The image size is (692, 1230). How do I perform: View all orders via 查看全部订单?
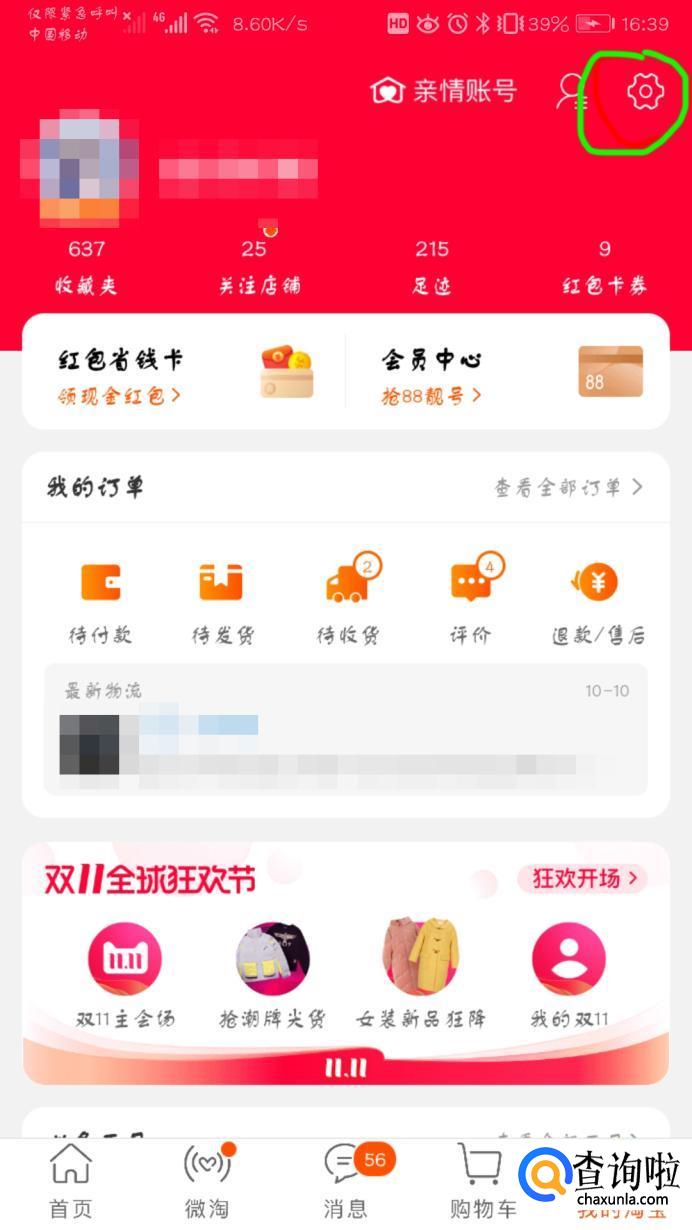pos(568,487)
